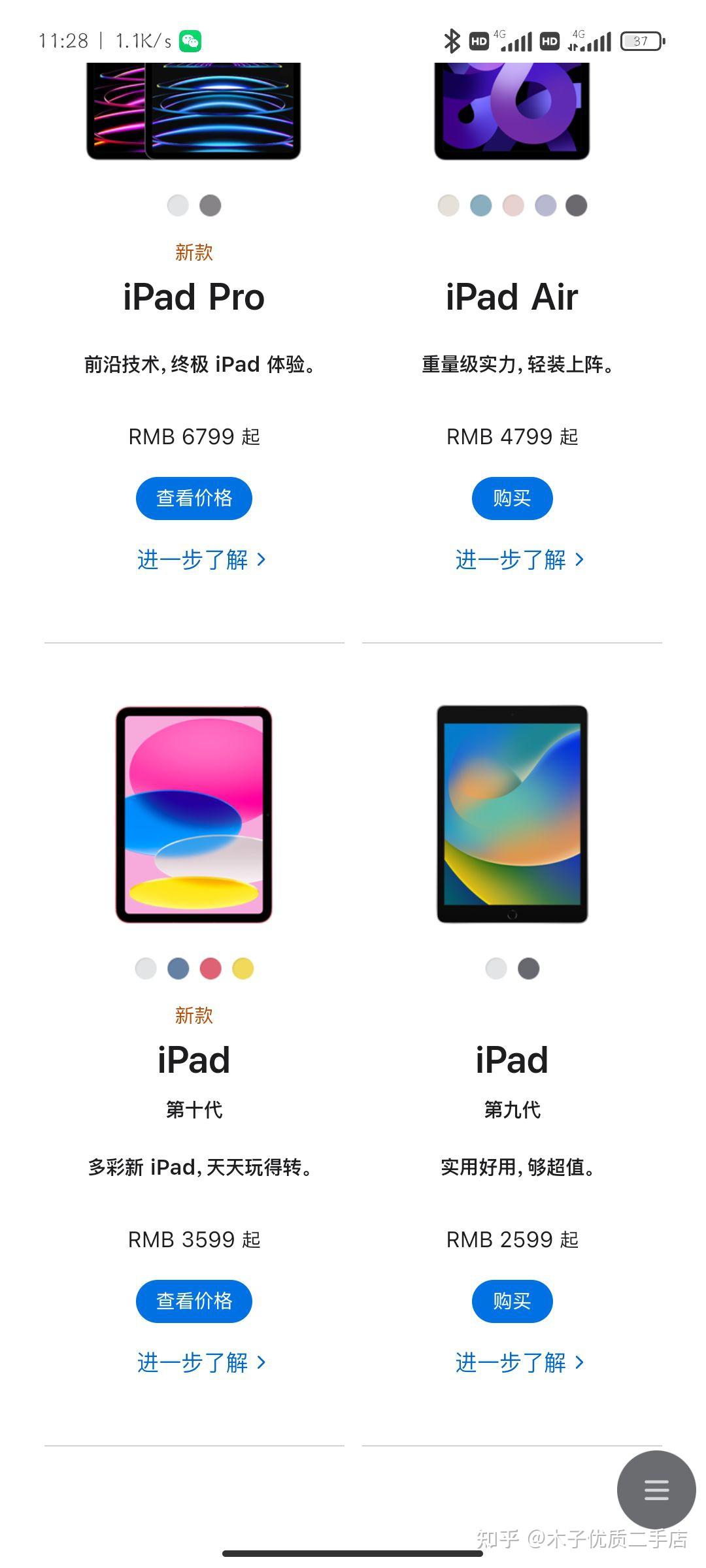Viewport: 706px width, 1568px height.
Task: Select the blue color swatch under iPad Air
Action: tap(480, 205)
